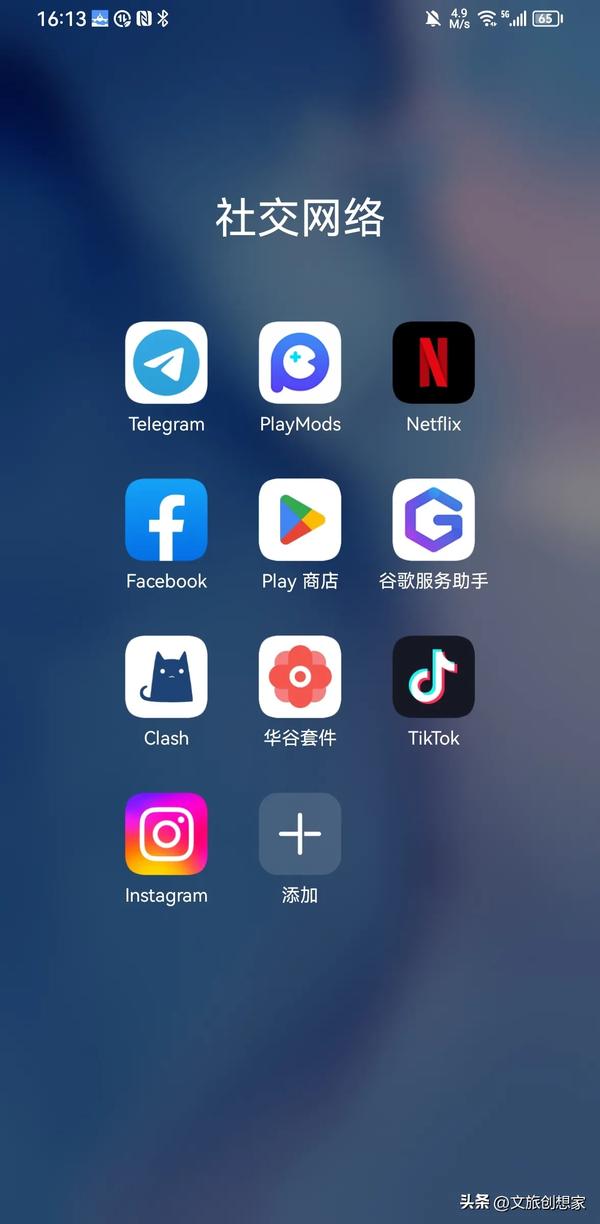600x1224 pixels.
Task: Launch the Facebook app
Action: click(x=166, y=520)
